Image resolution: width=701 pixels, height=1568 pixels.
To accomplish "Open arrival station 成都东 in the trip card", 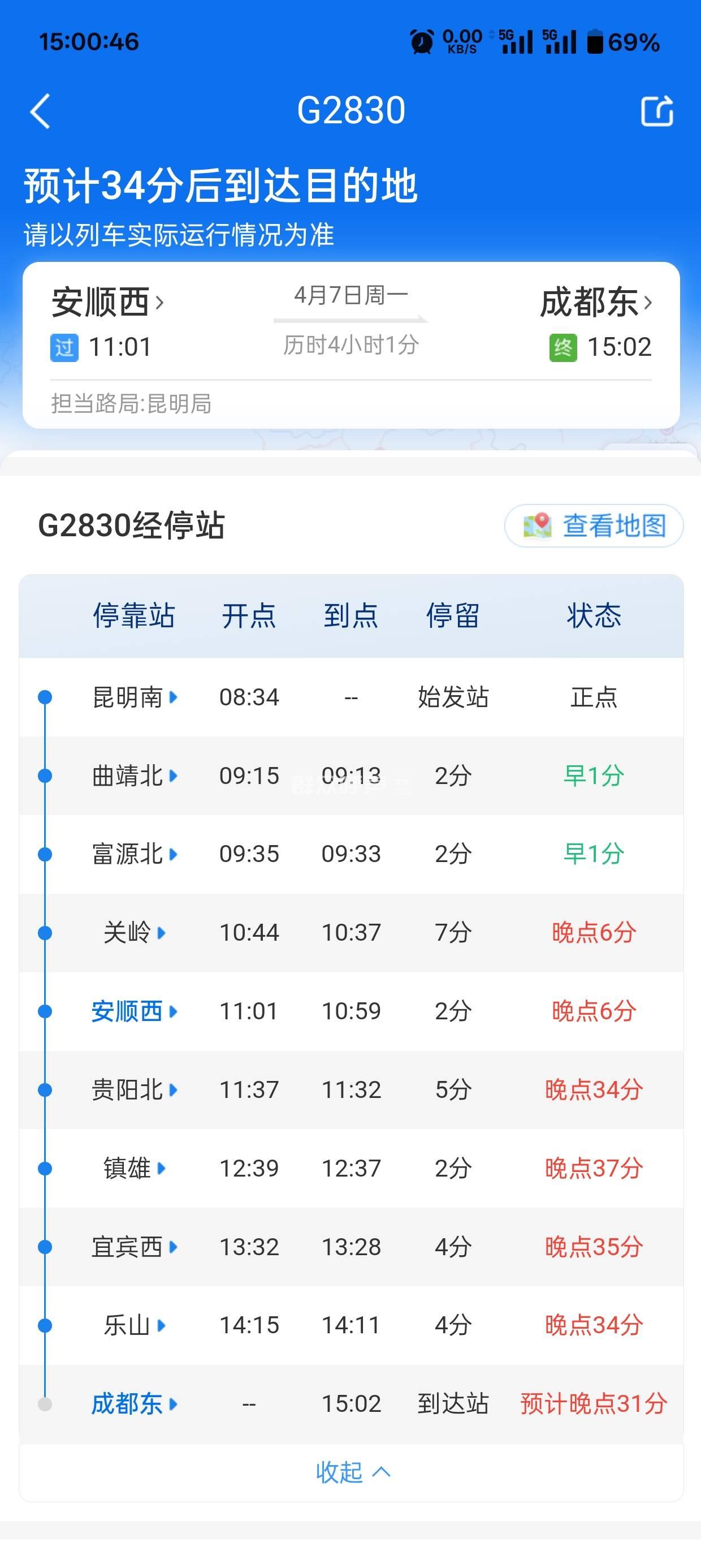I will pos(595,303).
